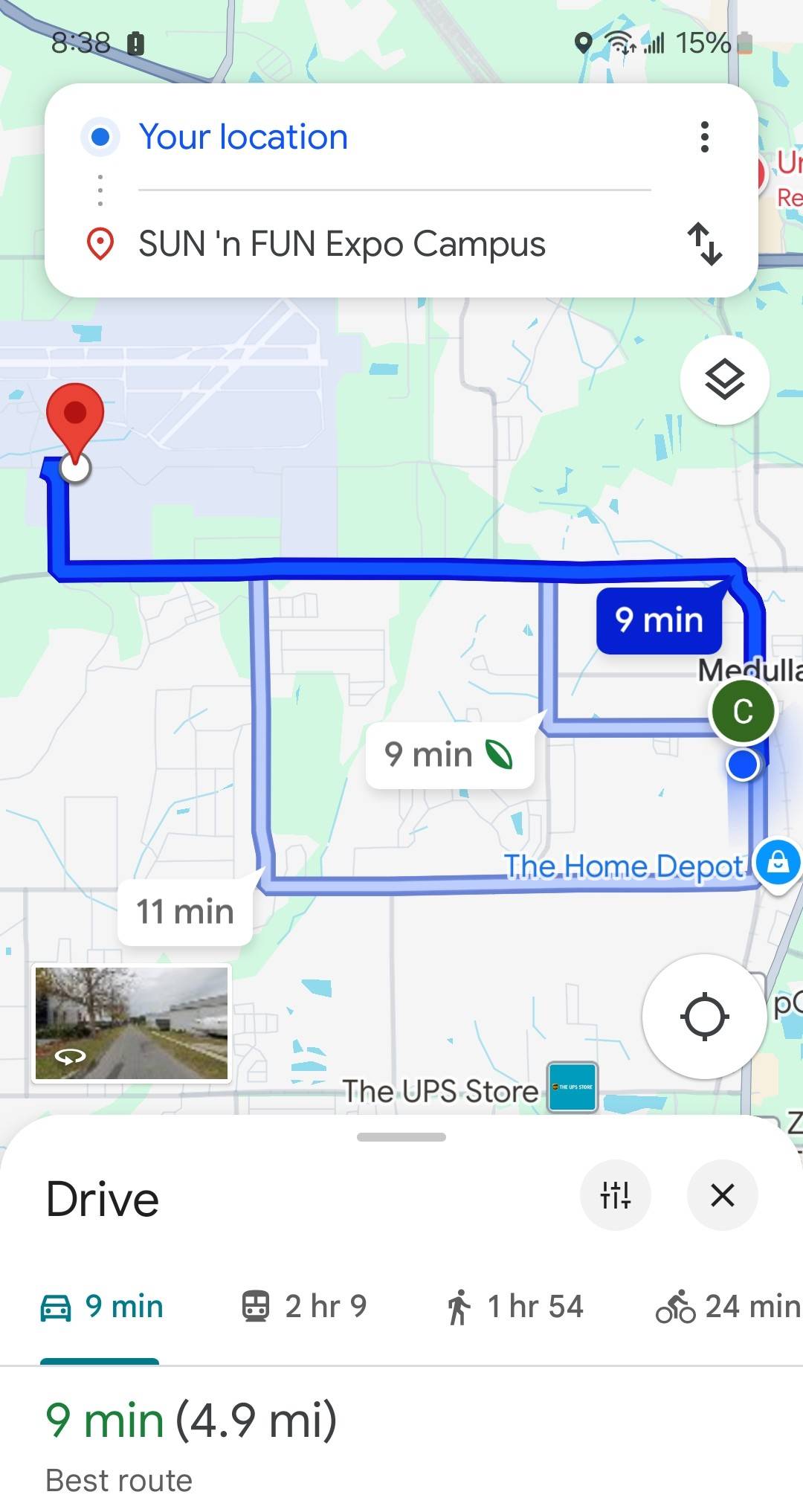The image size is (803, 1512).
Task: Edit the Your location starting point
Action: pyautogui.click(x=243, y=138)
